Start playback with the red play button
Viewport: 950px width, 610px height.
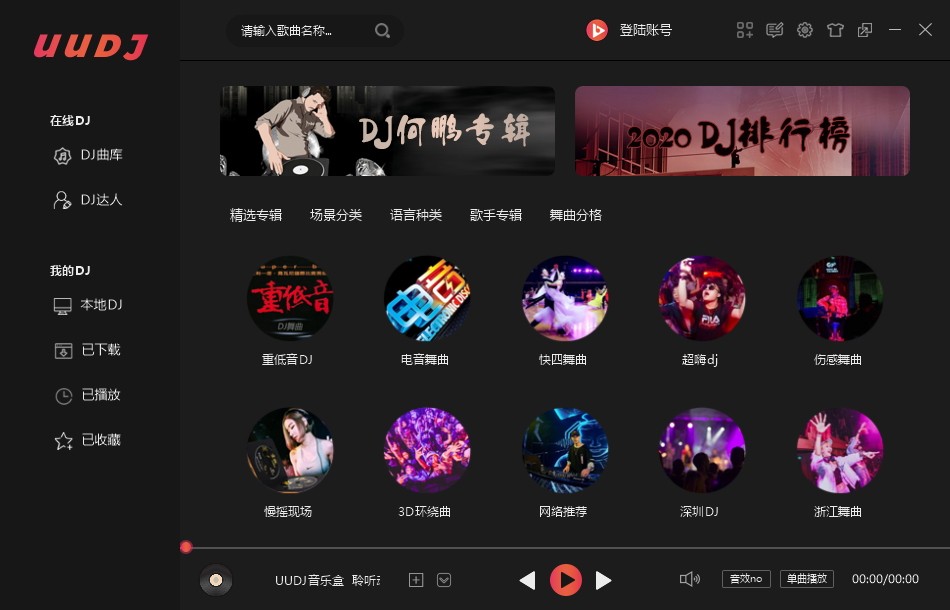566,579
